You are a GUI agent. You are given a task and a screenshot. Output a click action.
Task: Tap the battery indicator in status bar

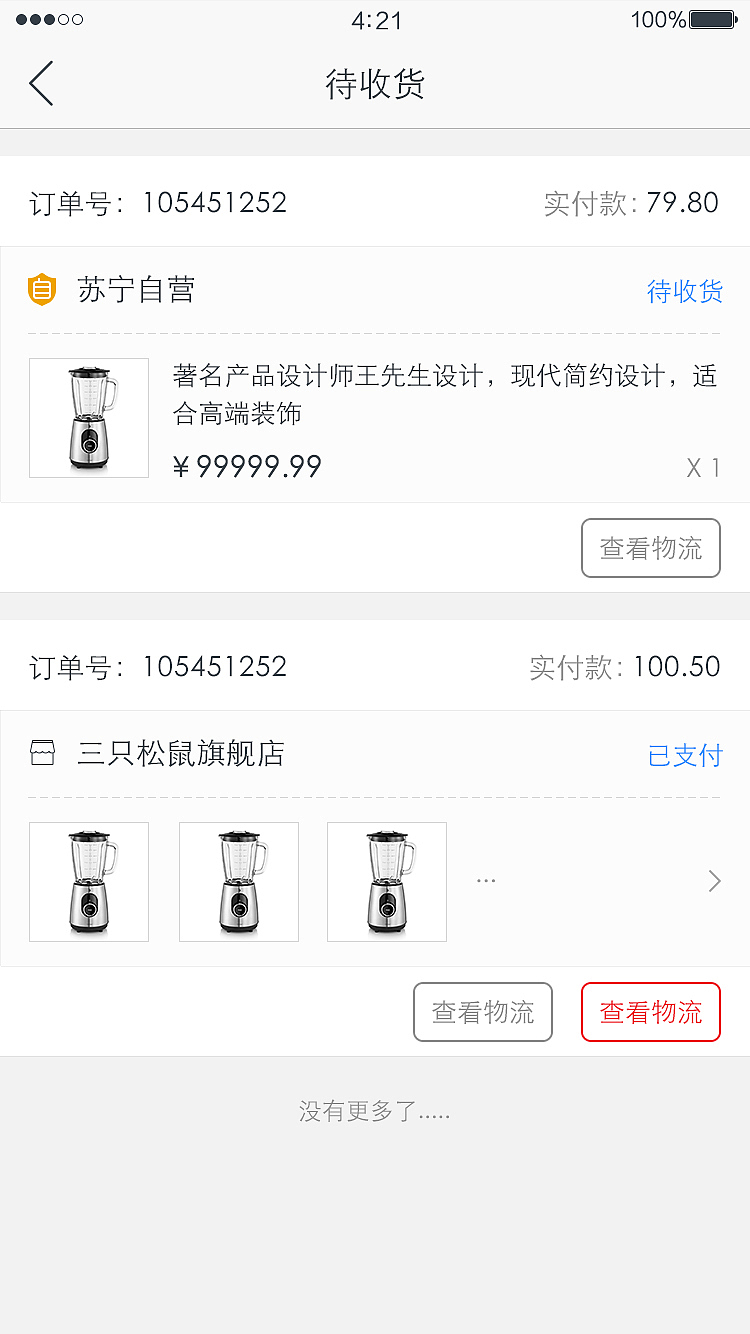click(x=712, y=18)
